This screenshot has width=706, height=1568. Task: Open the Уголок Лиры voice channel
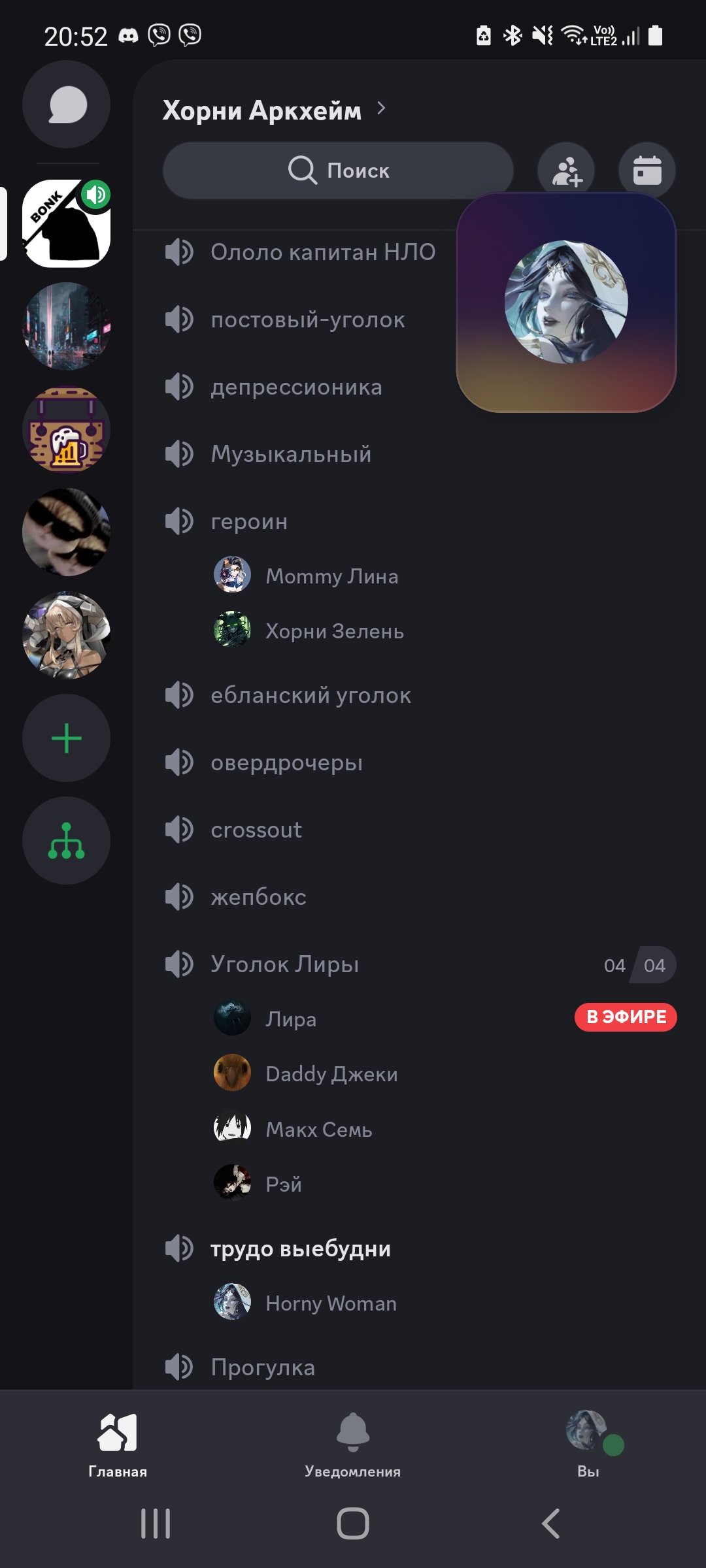284,964
